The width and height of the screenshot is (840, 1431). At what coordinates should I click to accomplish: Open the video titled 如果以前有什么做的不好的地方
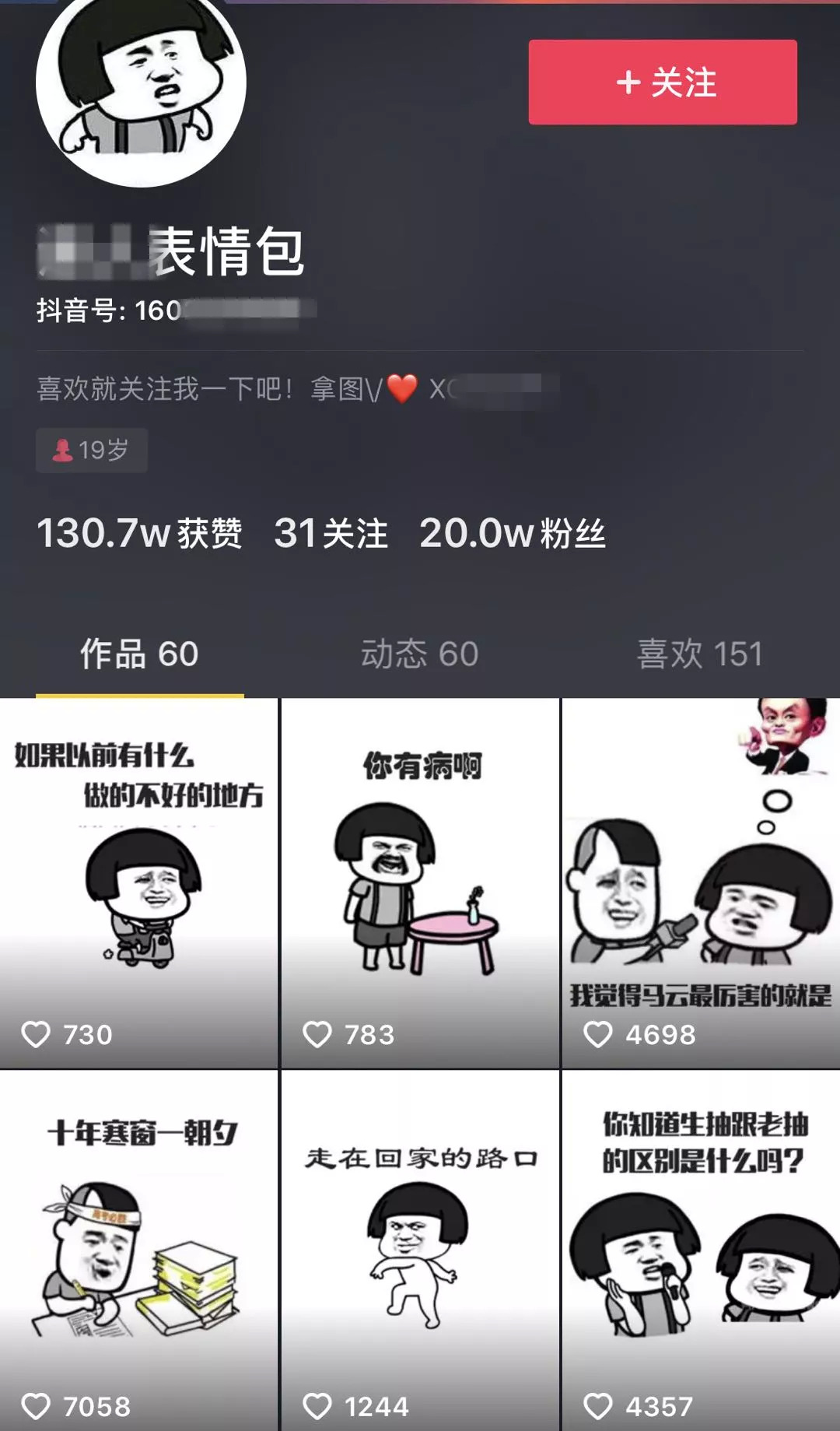(139, 883)
